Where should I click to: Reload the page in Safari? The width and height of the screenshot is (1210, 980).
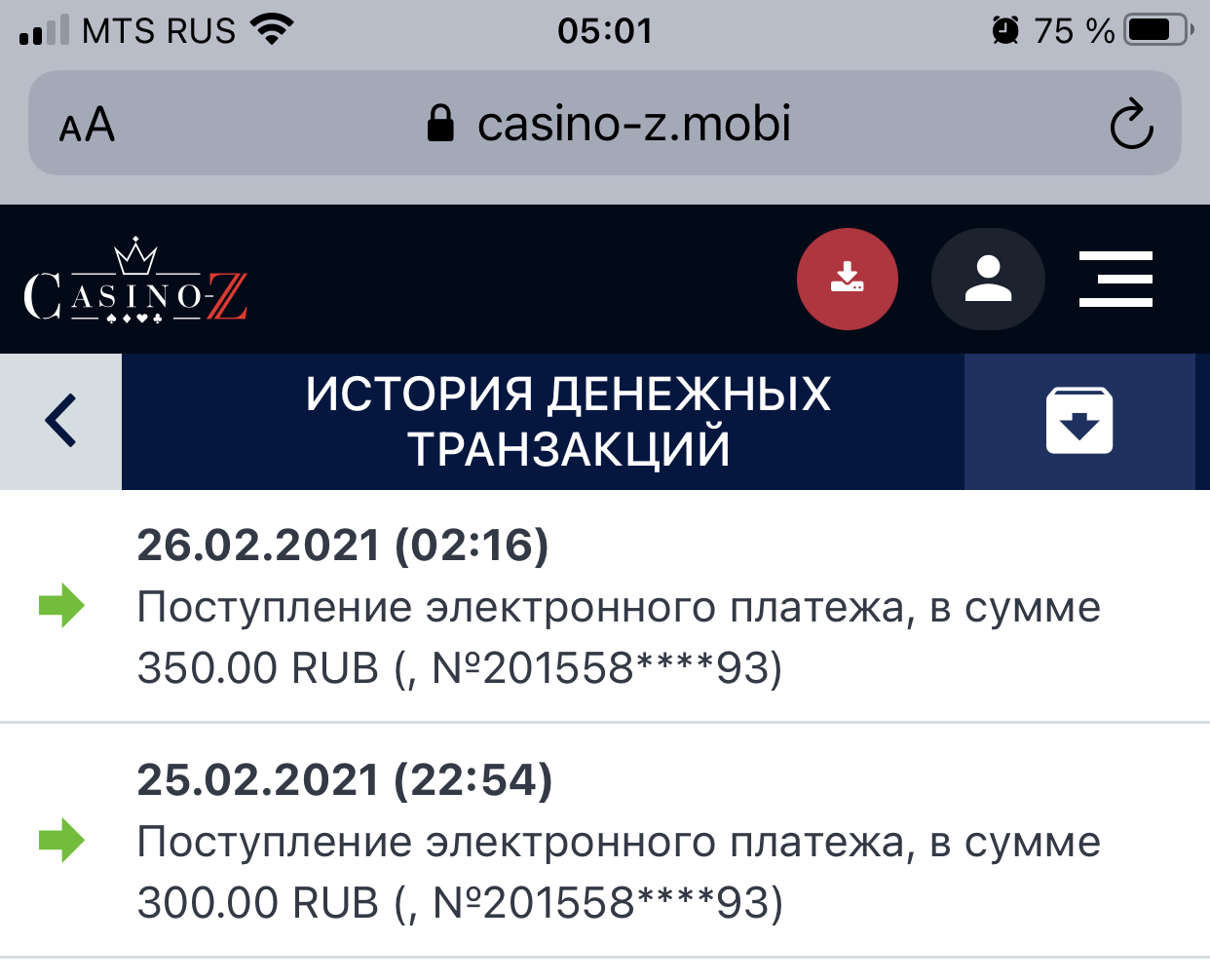(x=1131, y=124)
